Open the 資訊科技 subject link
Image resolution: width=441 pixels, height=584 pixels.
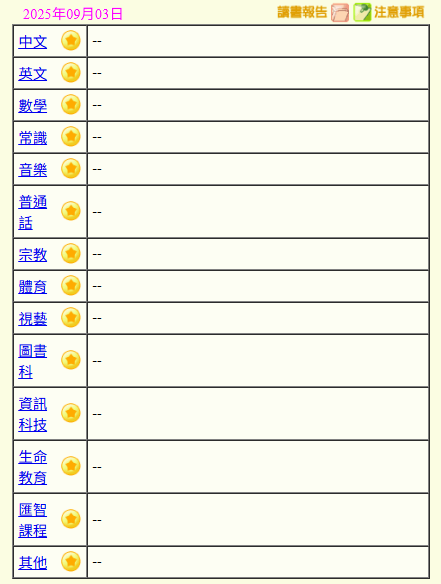[33, 414]
